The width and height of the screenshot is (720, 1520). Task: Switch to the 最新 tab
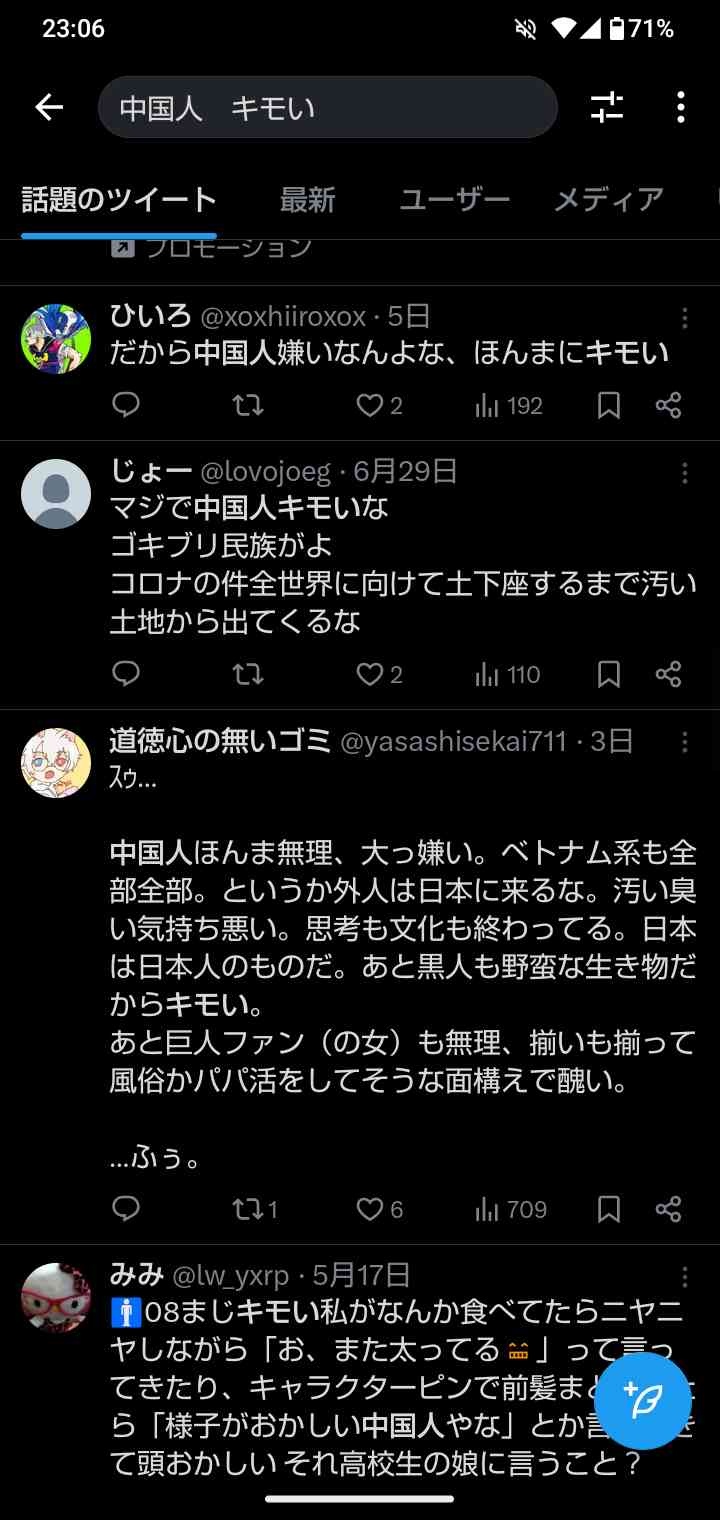pos(307,199)
